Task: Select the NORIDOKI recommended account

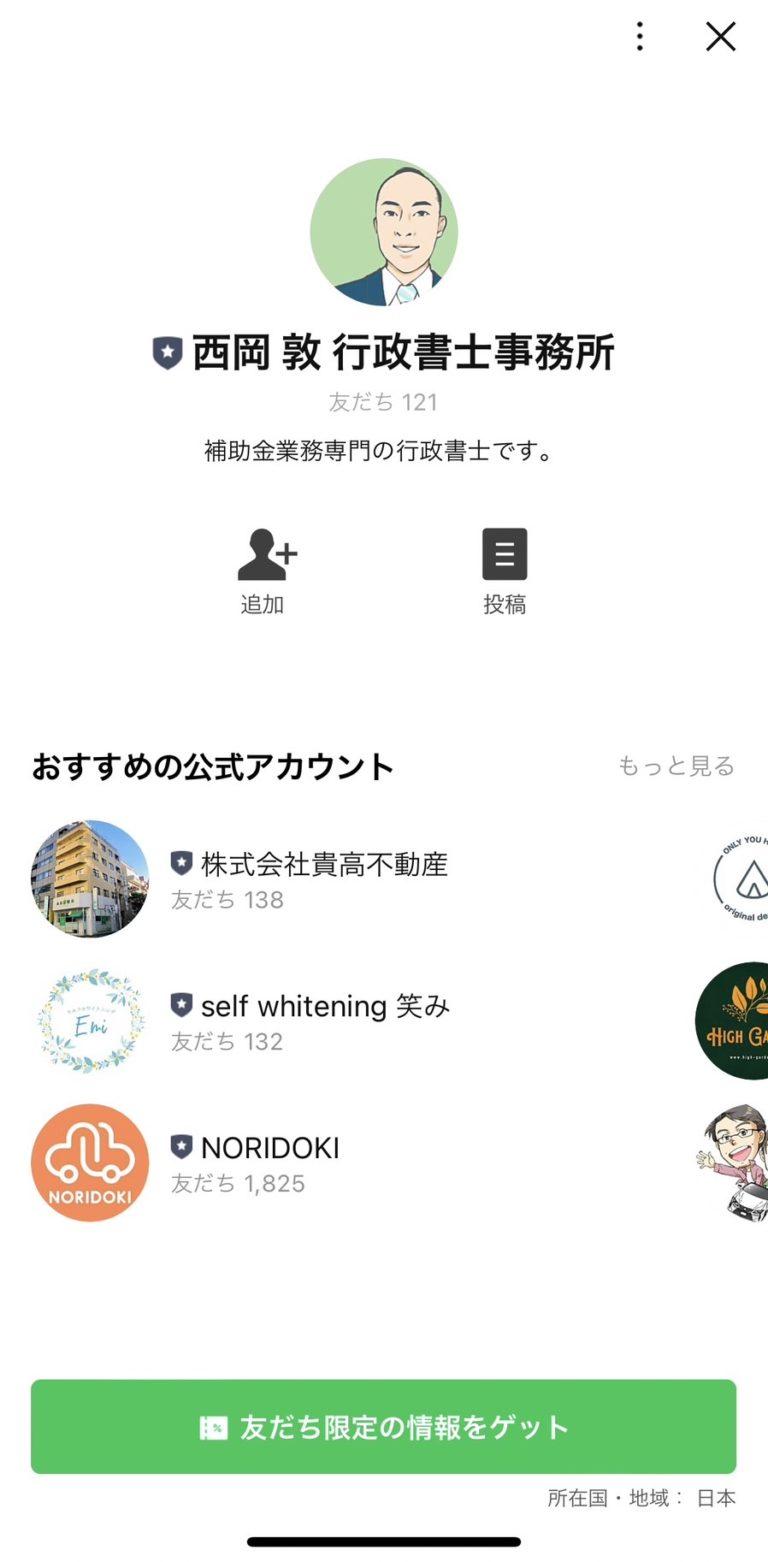Action: 268,1148
